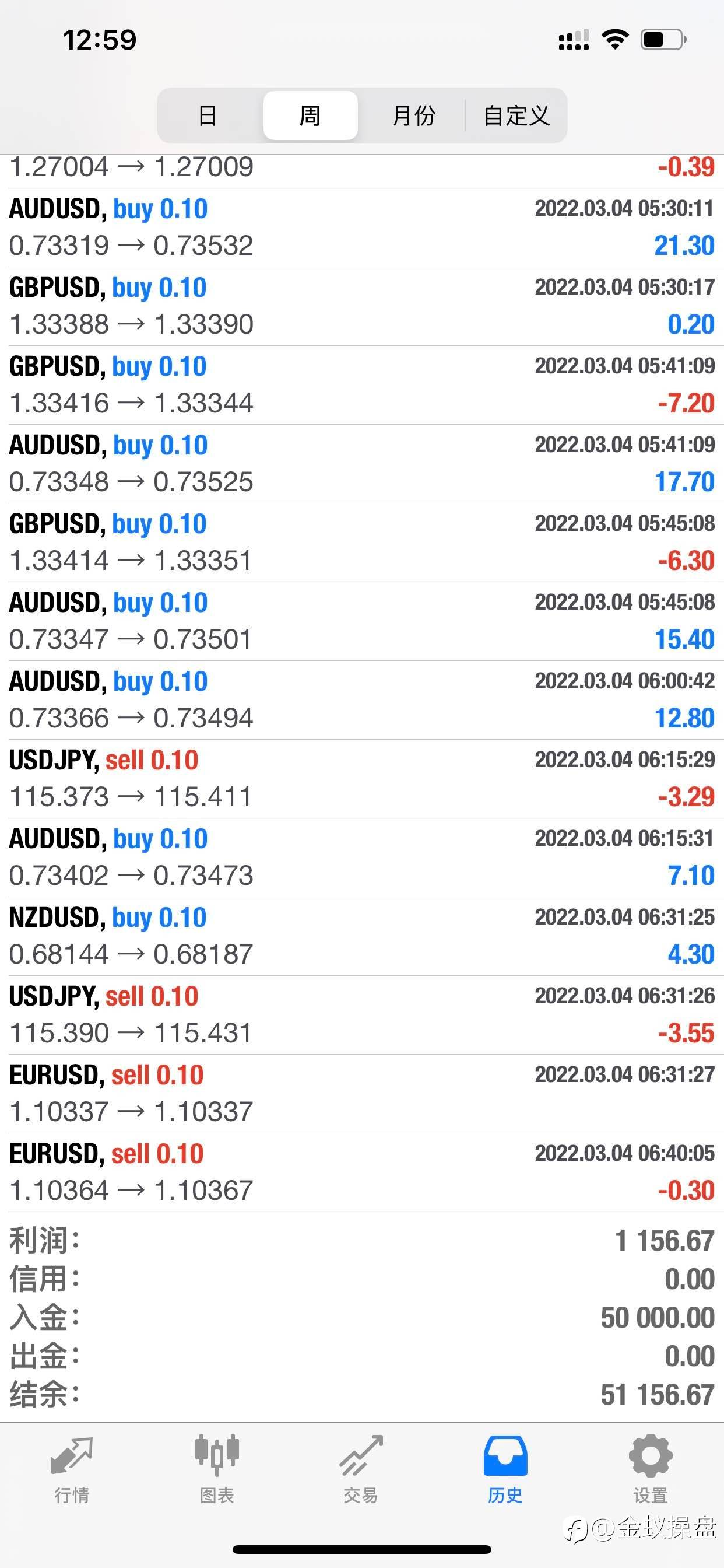Expand the GBPUSD trade with loss -6.30
This screenshot has width=724, height=1568.
pos(362,543)
